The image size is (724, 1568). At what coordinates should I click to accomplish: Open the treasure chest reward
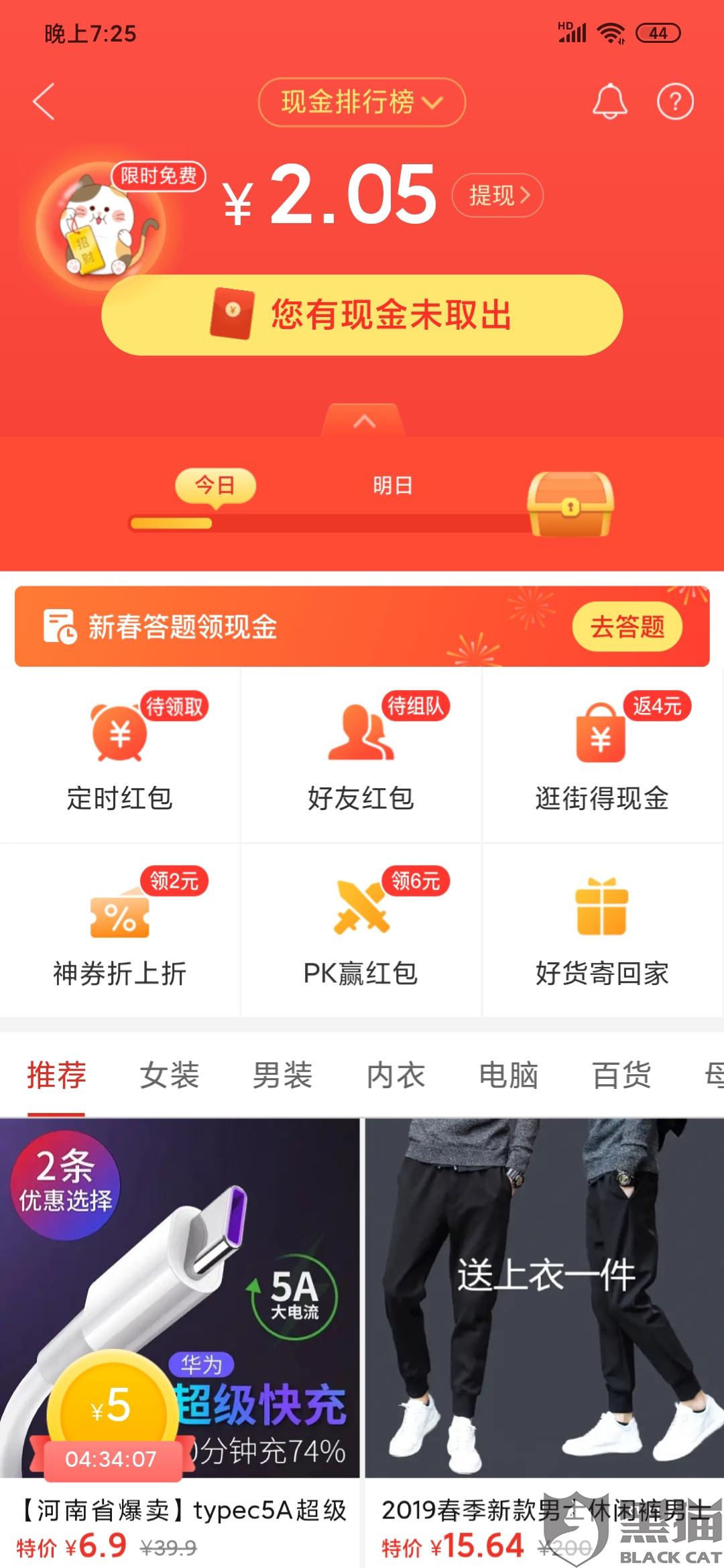click(570, 504)
